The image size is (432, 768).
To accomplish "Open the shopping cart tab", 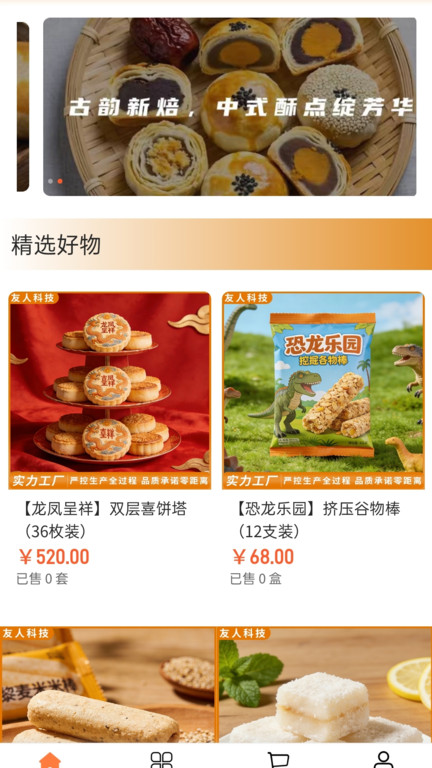I will point(278,760).
